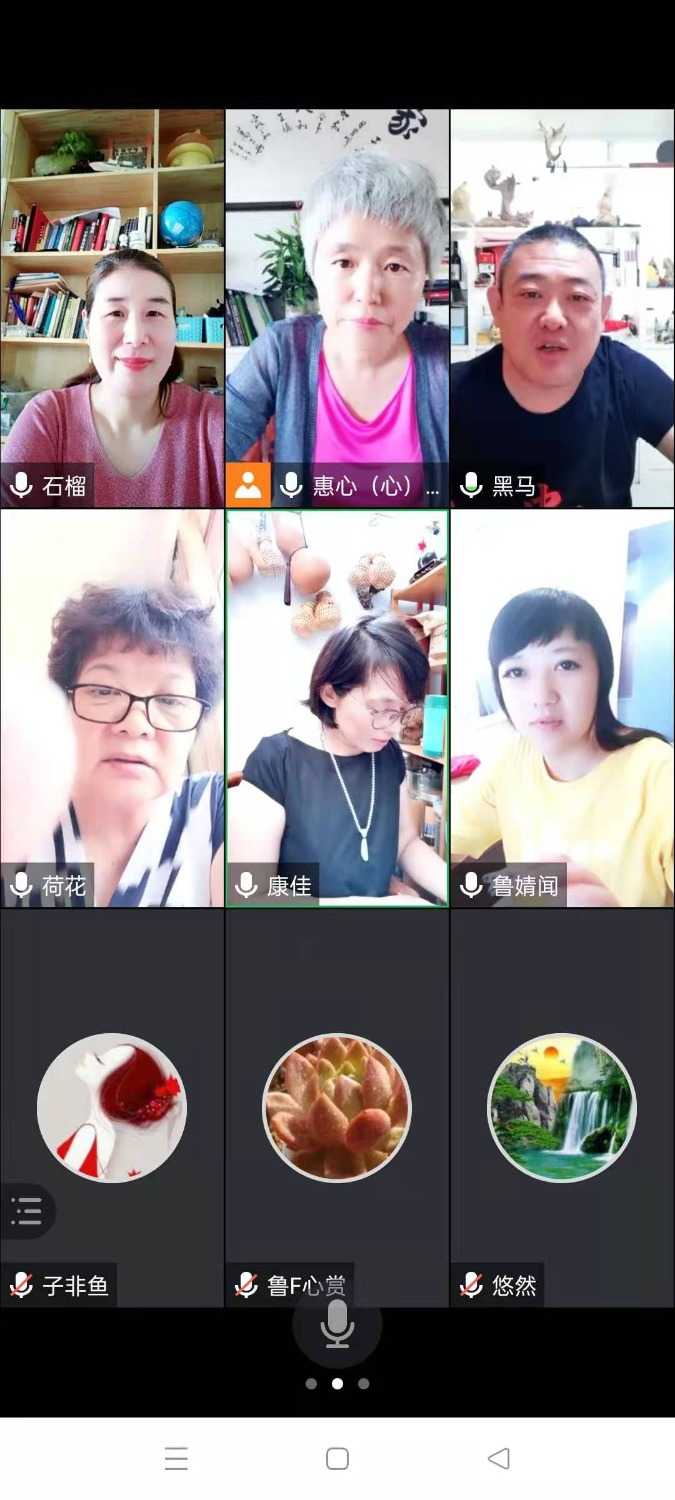This screenshot has height=1500, width=675.
Task: Go to the system home screen
Action: tap(337, 1459)
